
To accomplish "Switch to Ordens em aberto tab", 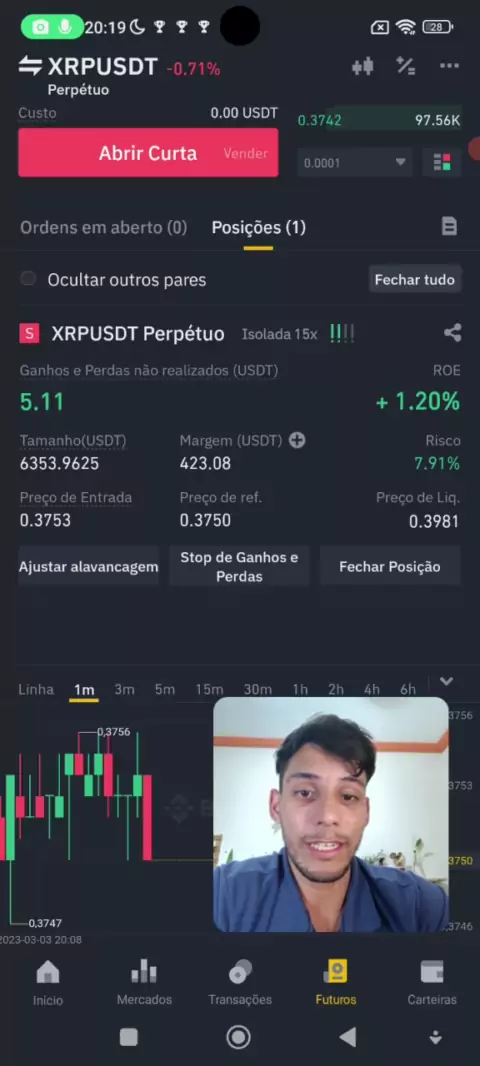I will [x=103, y=228].
